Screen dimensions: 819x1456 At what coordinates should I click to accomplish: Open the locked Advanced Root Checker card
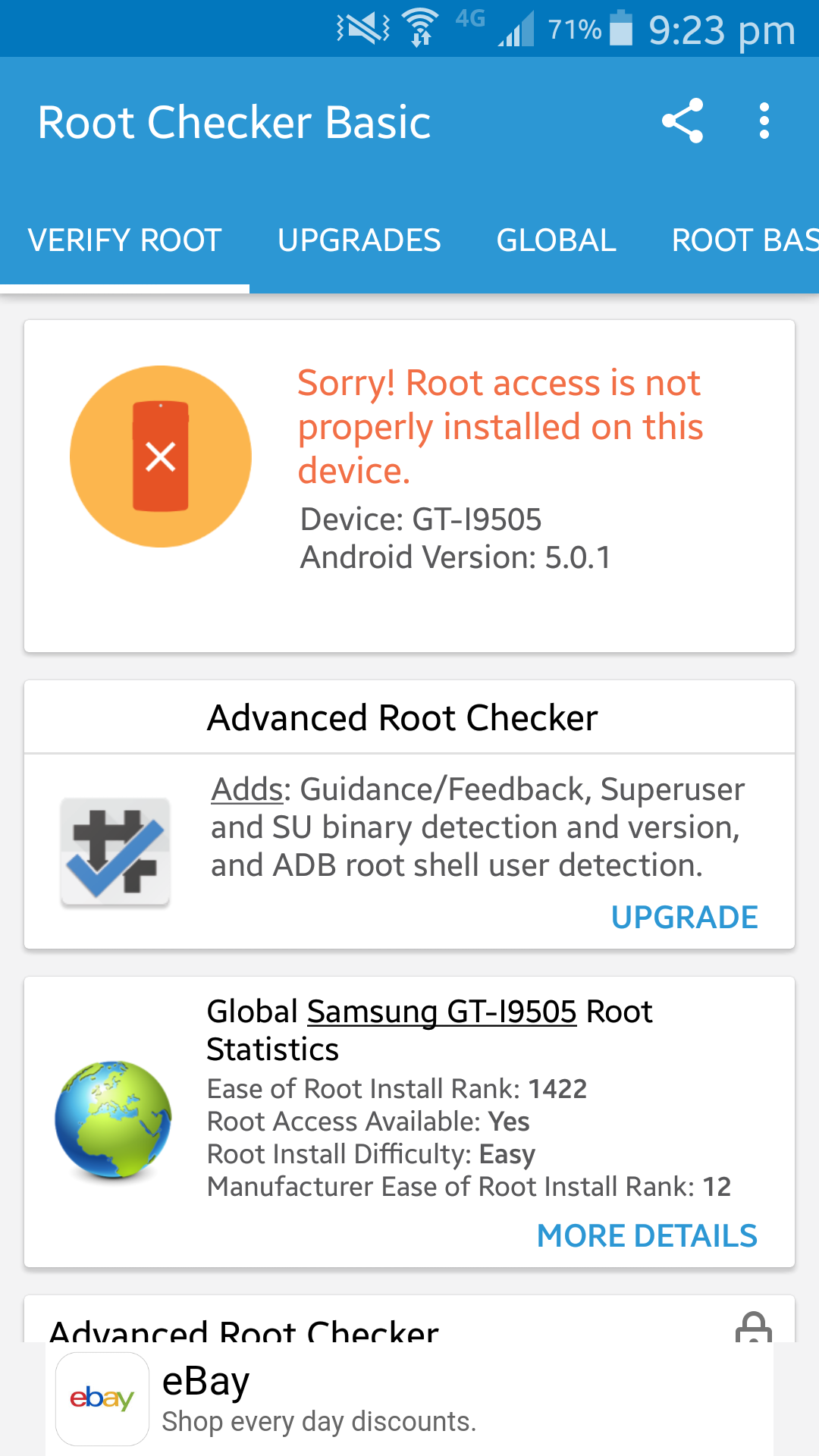tap(409, 1319)
